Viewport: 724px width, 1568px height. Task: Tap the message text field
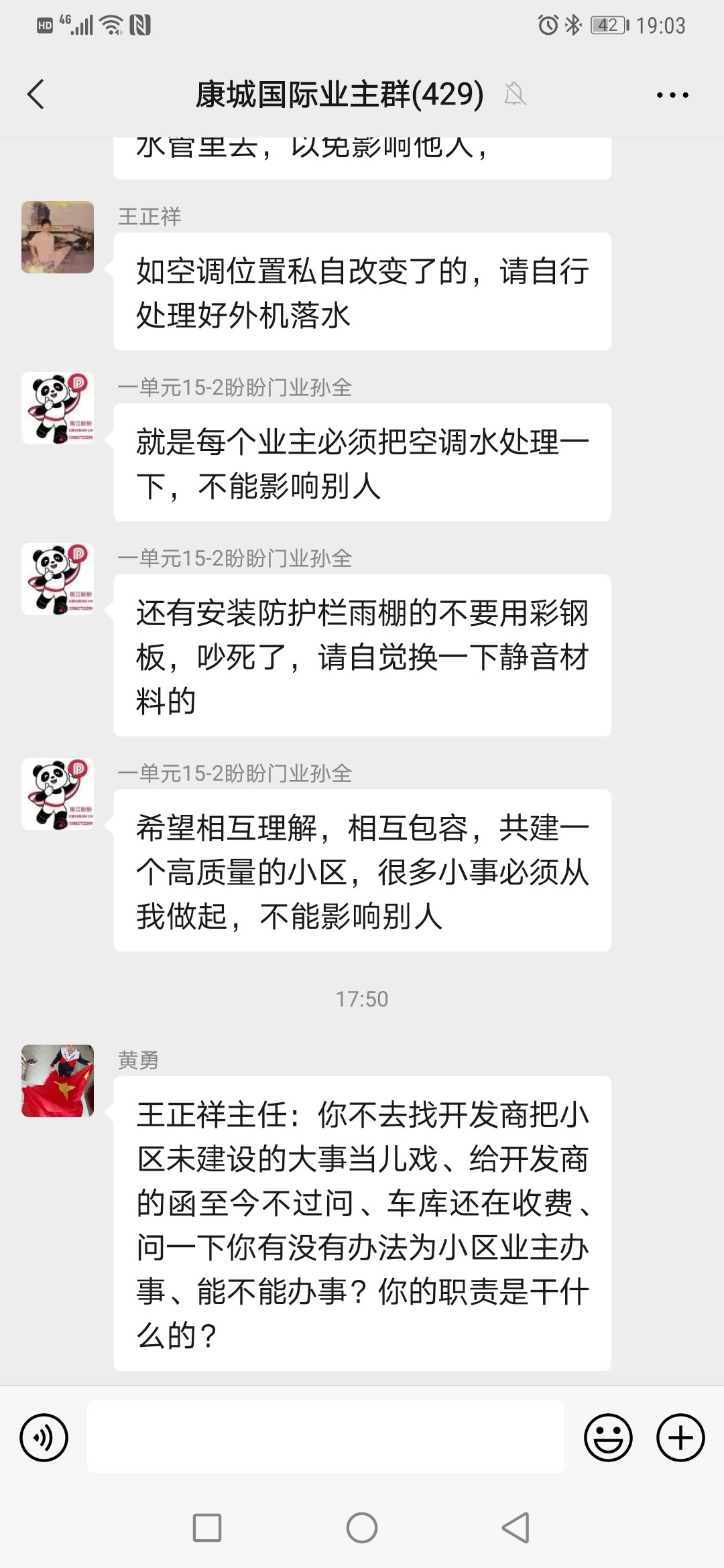pyautogui.click(x=325, y=1437)
